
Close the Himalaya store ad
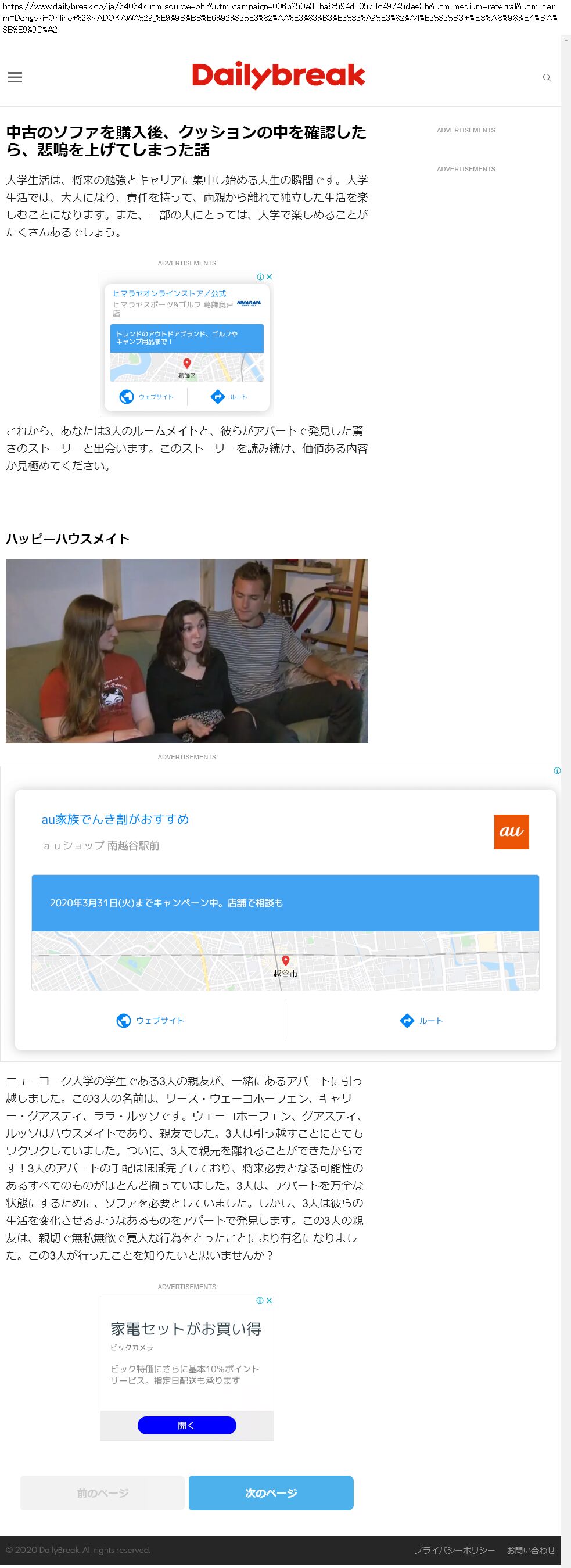[269, 277]
